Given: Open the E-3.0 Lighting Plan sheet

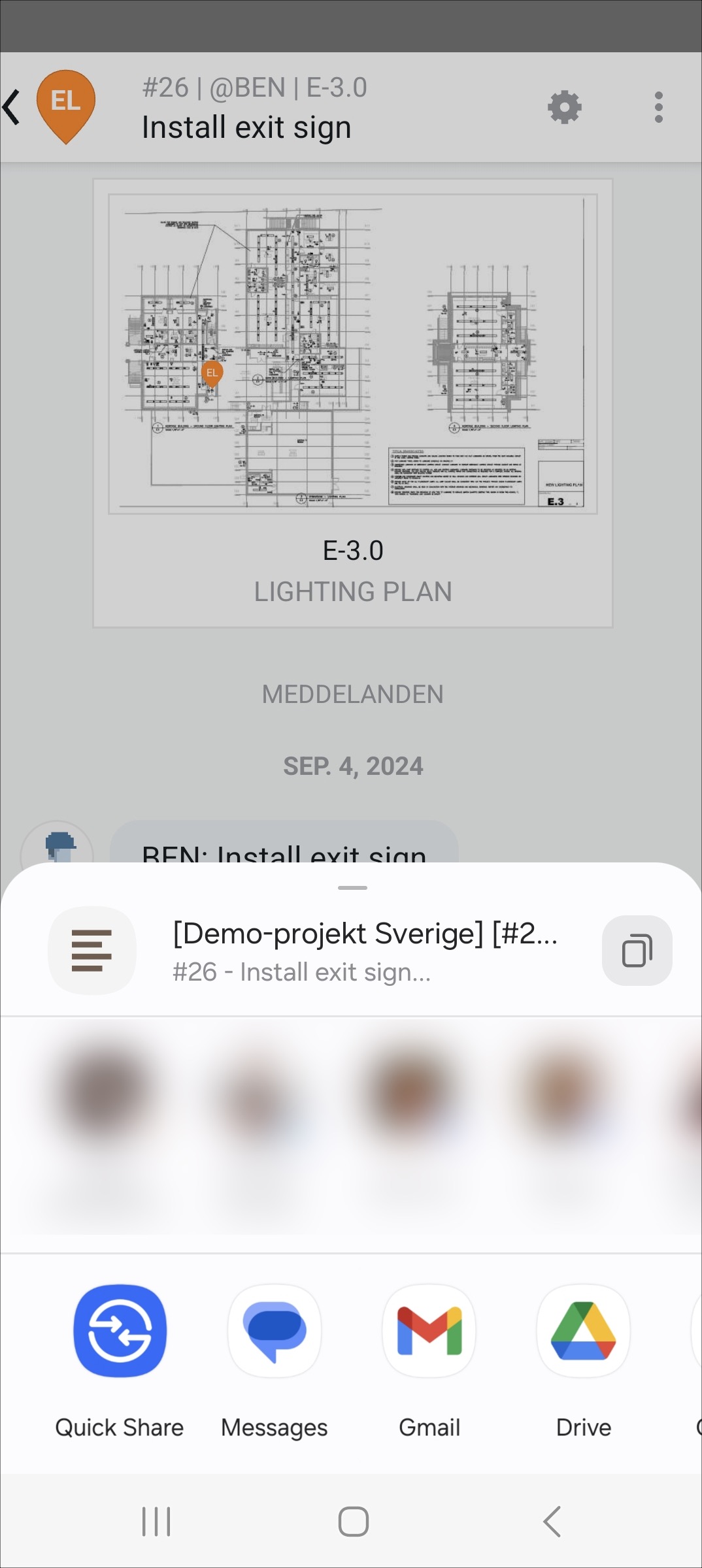Looking at the screenshot, I should coord(353,402).
